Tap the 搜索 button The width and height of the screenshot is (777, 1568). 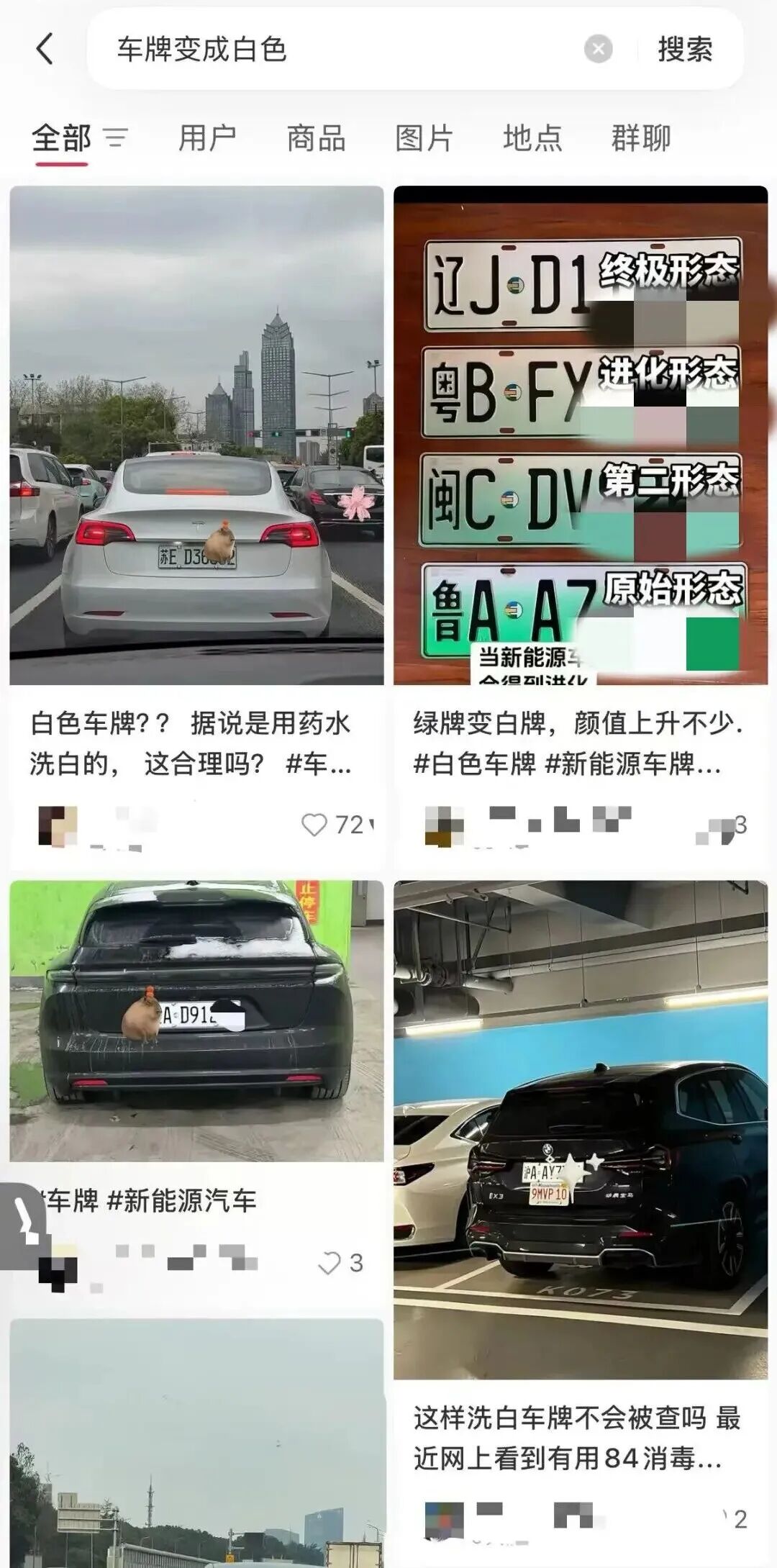685,50
